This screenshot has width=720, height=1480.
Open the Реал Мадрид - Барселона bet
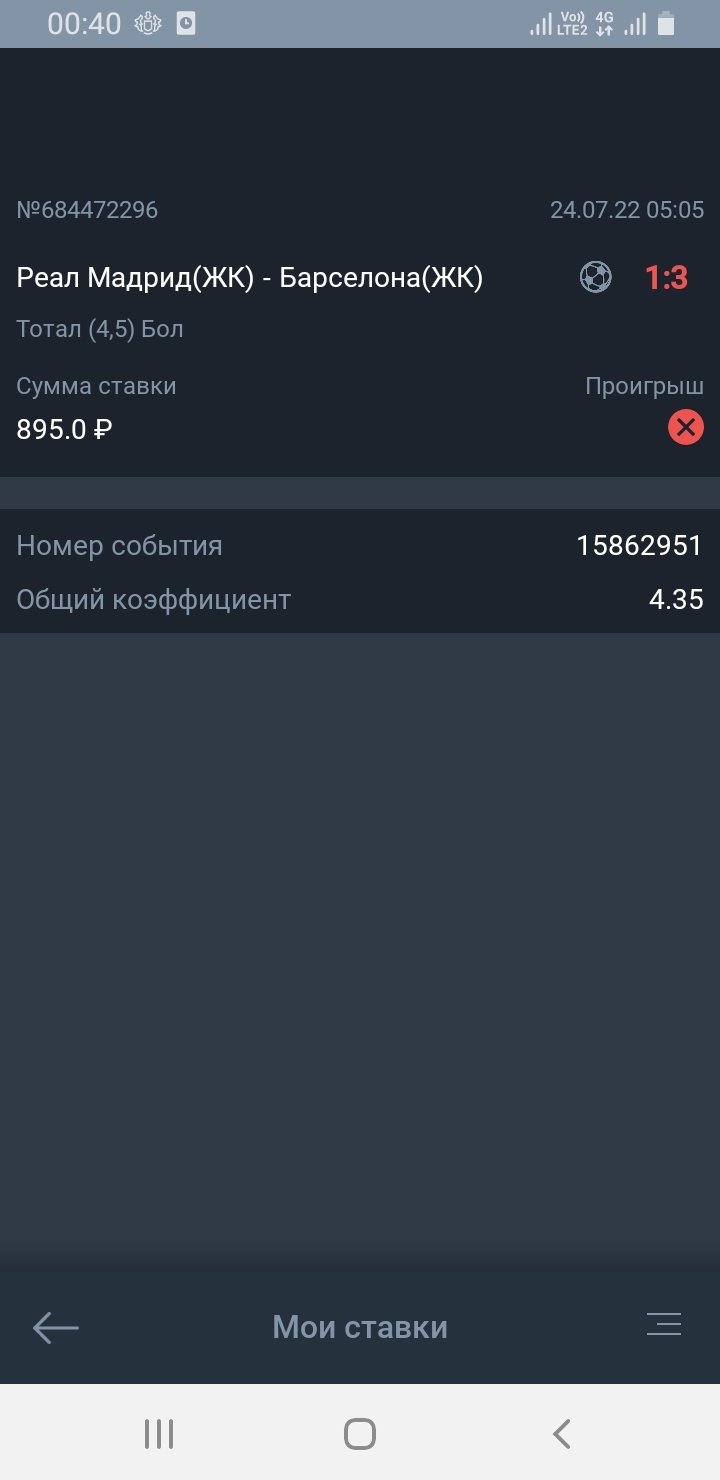(250, 278)
